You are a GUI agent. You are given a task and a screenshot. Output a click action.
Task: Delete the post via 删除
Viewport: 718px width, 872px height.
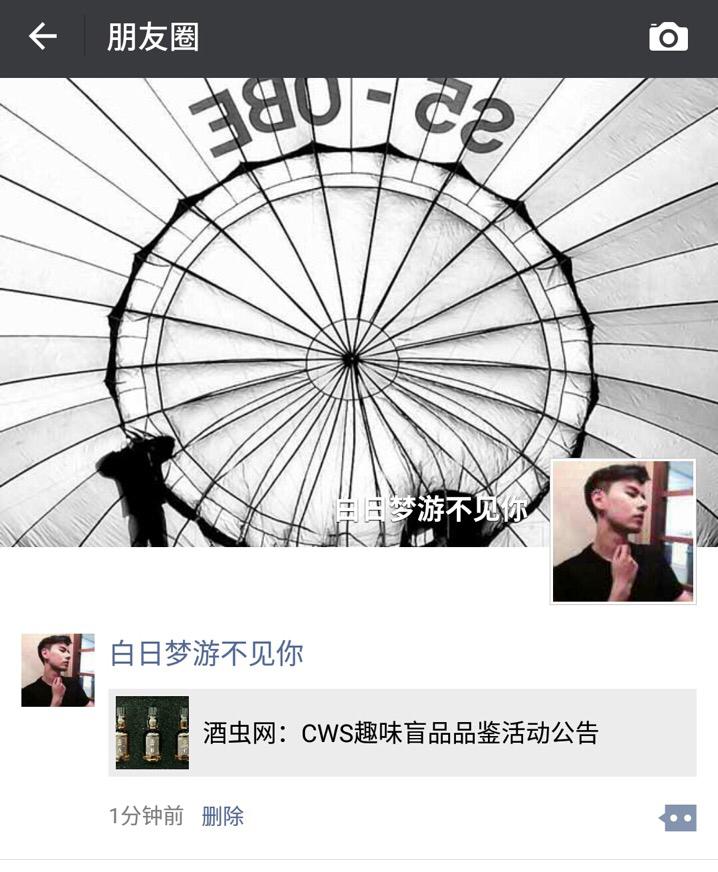coord(222,816)
